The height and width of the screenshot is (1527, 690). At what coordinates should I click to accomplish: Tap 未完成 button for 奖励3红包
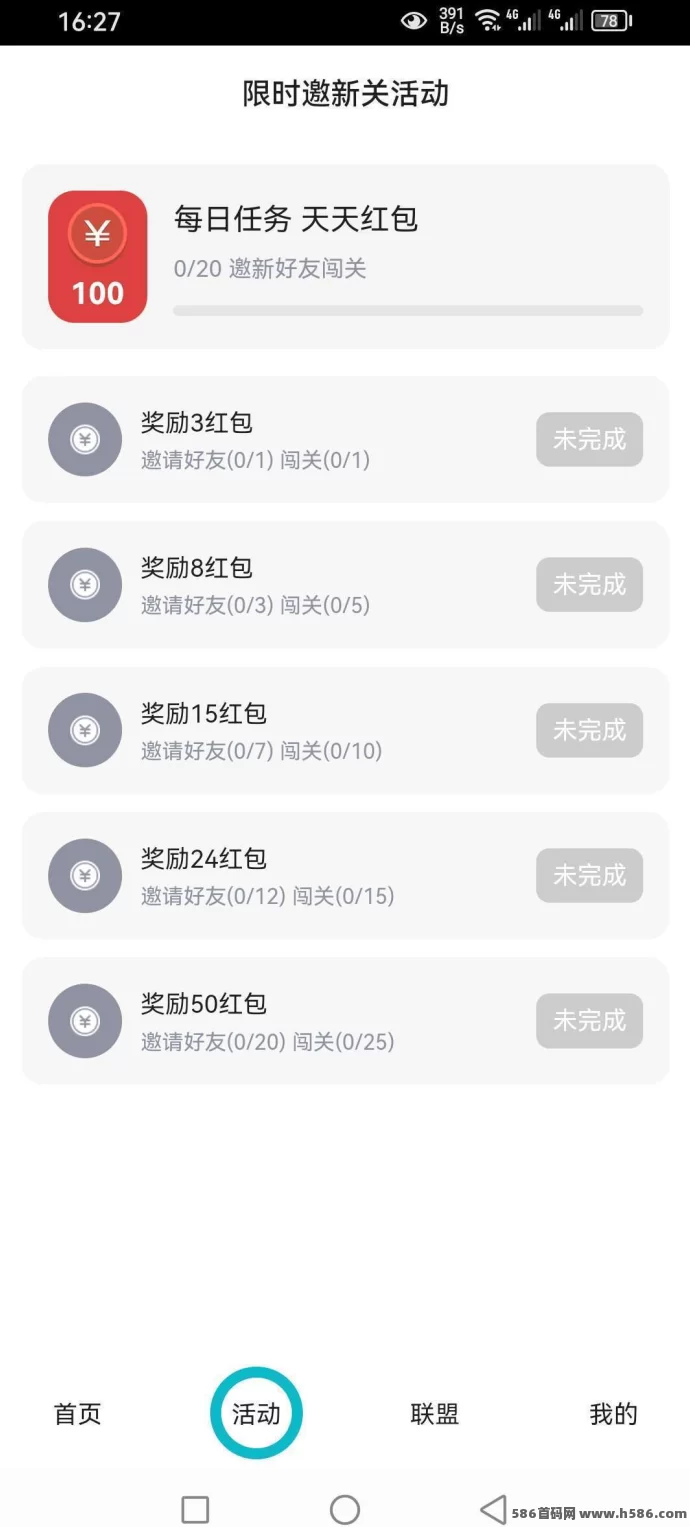(x=589, y=439)
